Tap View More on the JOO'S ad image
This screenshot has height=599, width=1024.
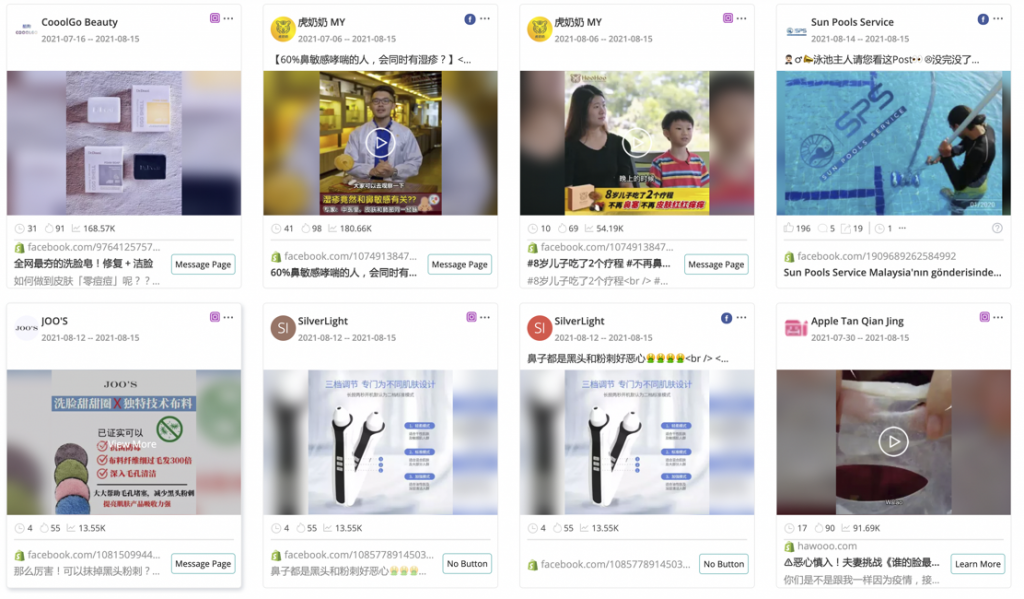click(x=133, y=443)
